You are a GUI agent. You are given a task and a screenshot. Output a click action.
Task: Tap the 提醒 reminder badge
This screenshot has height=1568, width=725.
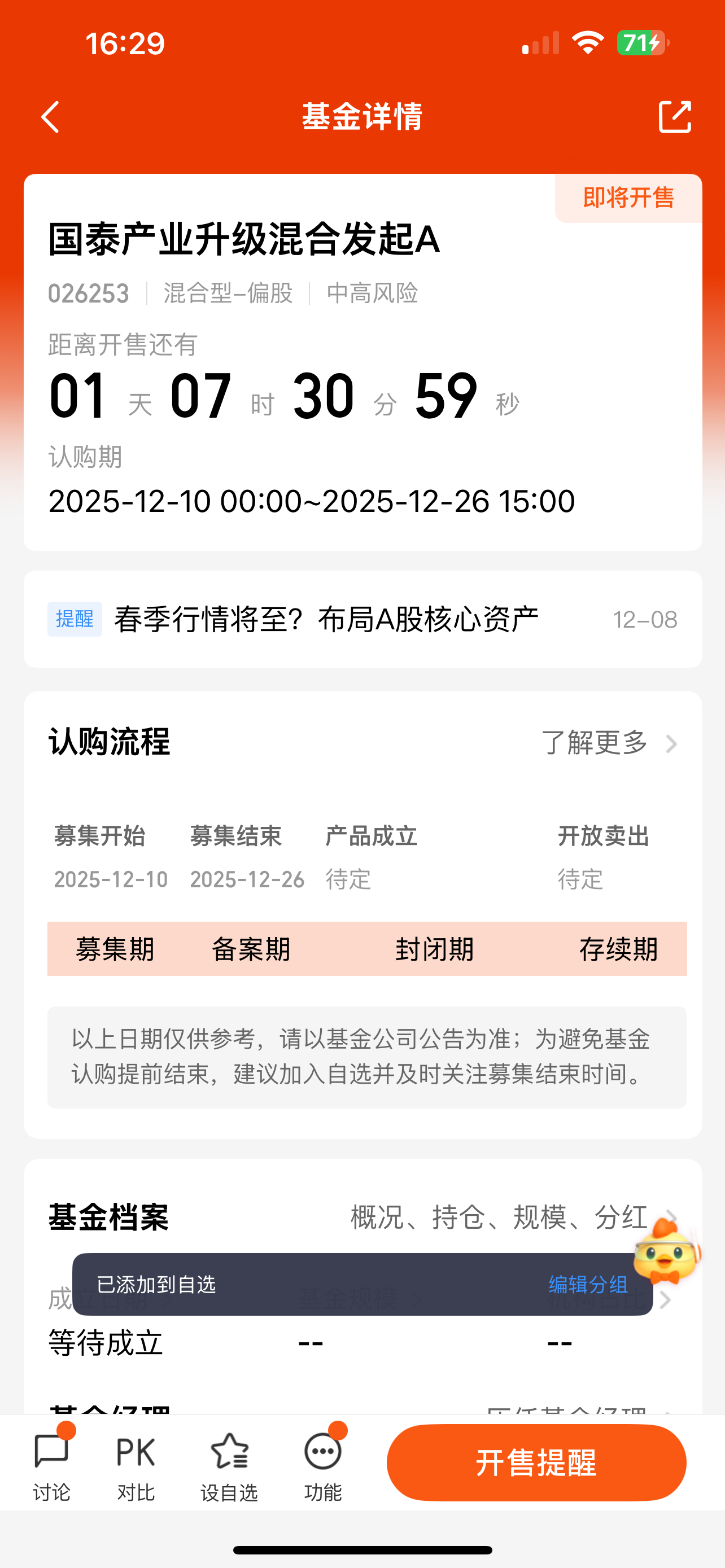[75, 619]
